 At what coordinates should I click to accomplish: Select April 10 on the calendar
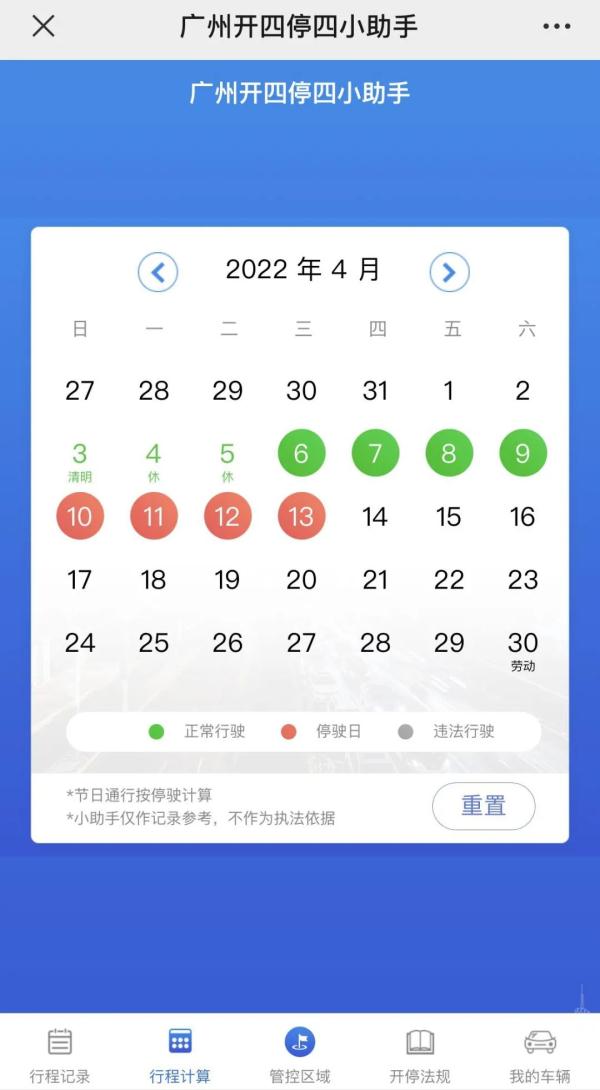coord(80,517)
